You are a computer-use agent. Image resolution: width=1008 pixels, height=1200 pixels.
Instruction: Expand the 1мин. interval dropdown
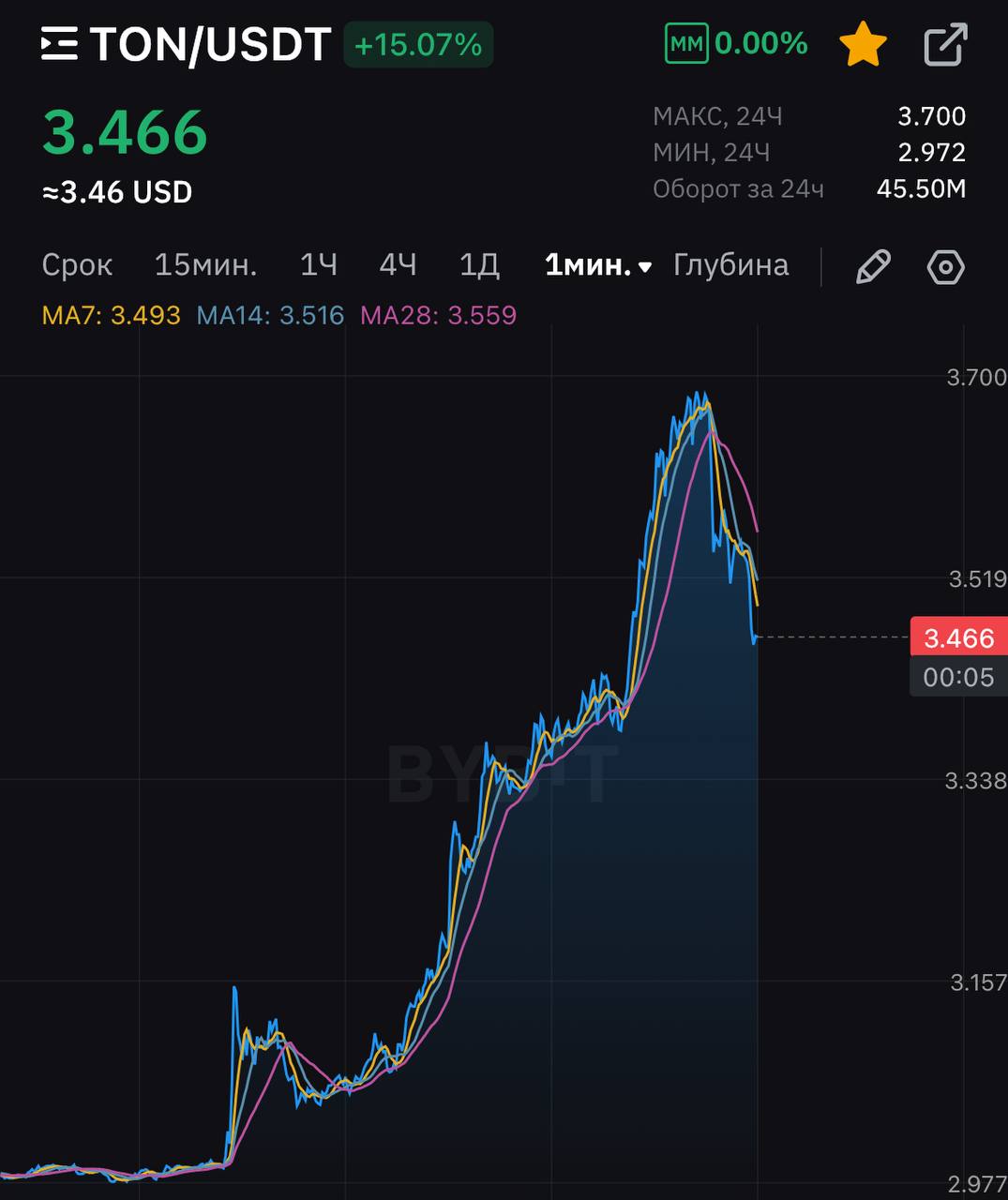coord(597,265)
